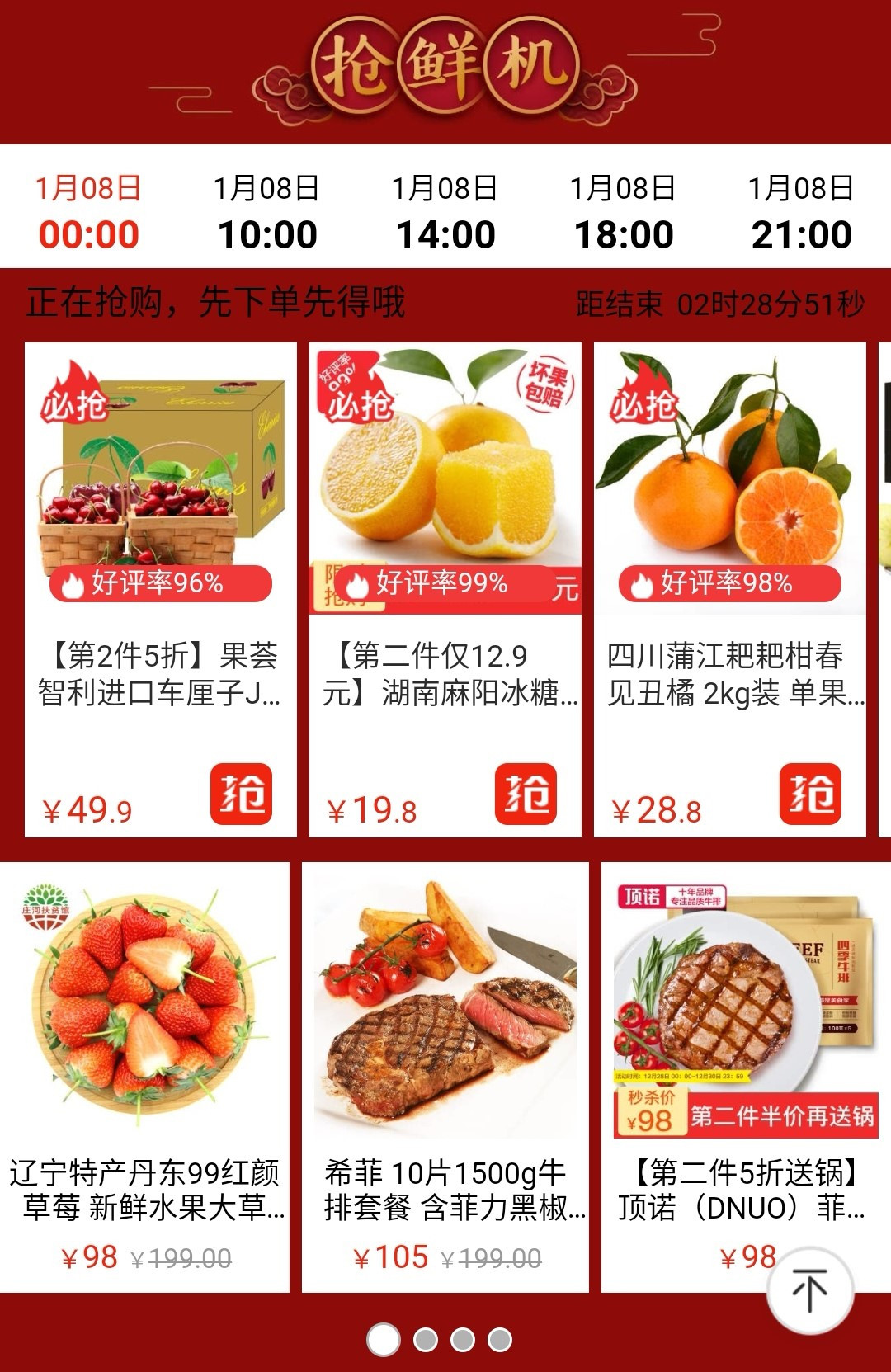Viewport: 891px width, 1372px height.
Task: Switch to the 14:00 sale session
Action: (445, 212)
